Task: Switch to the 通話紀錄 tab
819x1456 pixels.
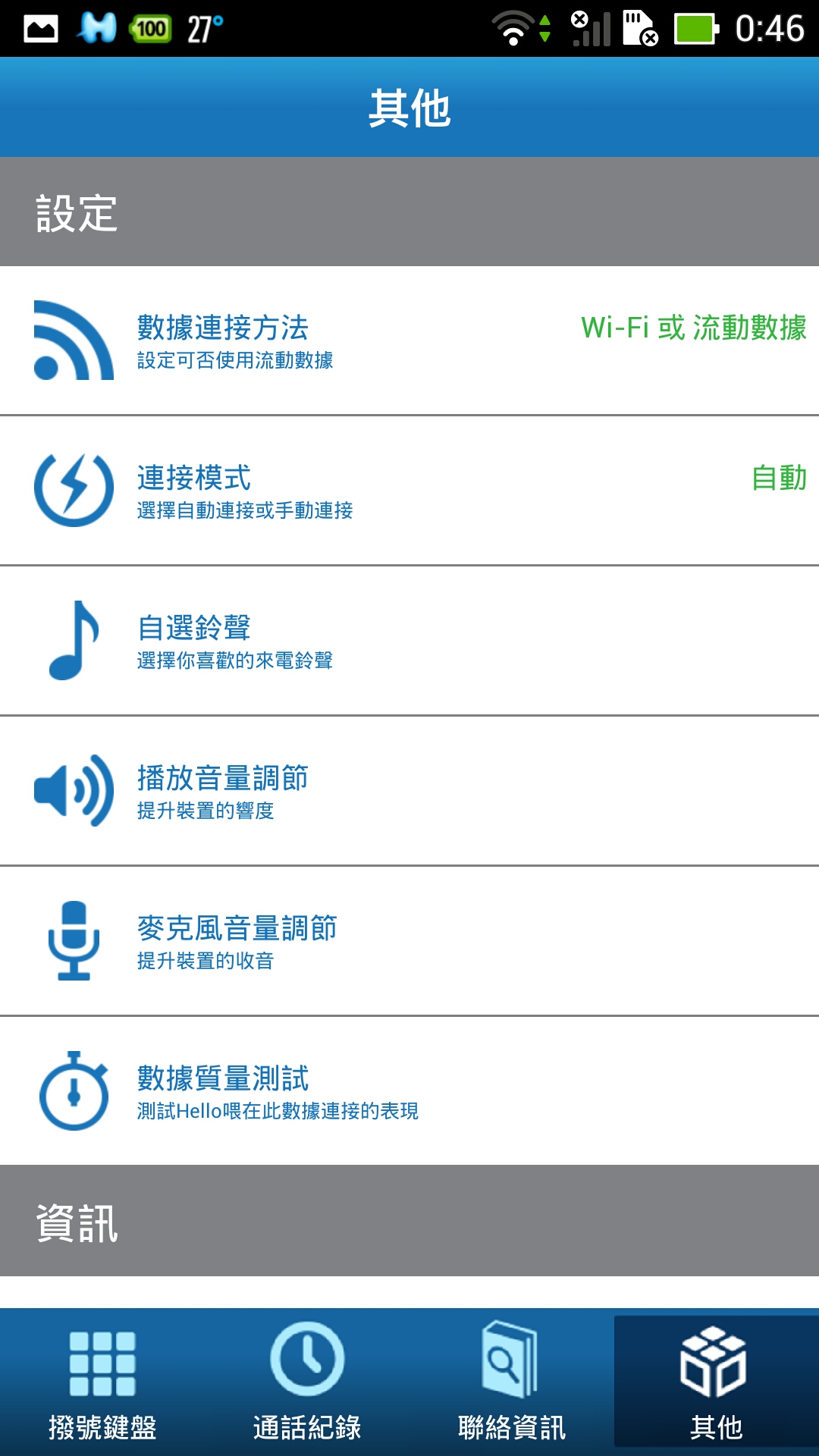Action: tap(307, 1382)
